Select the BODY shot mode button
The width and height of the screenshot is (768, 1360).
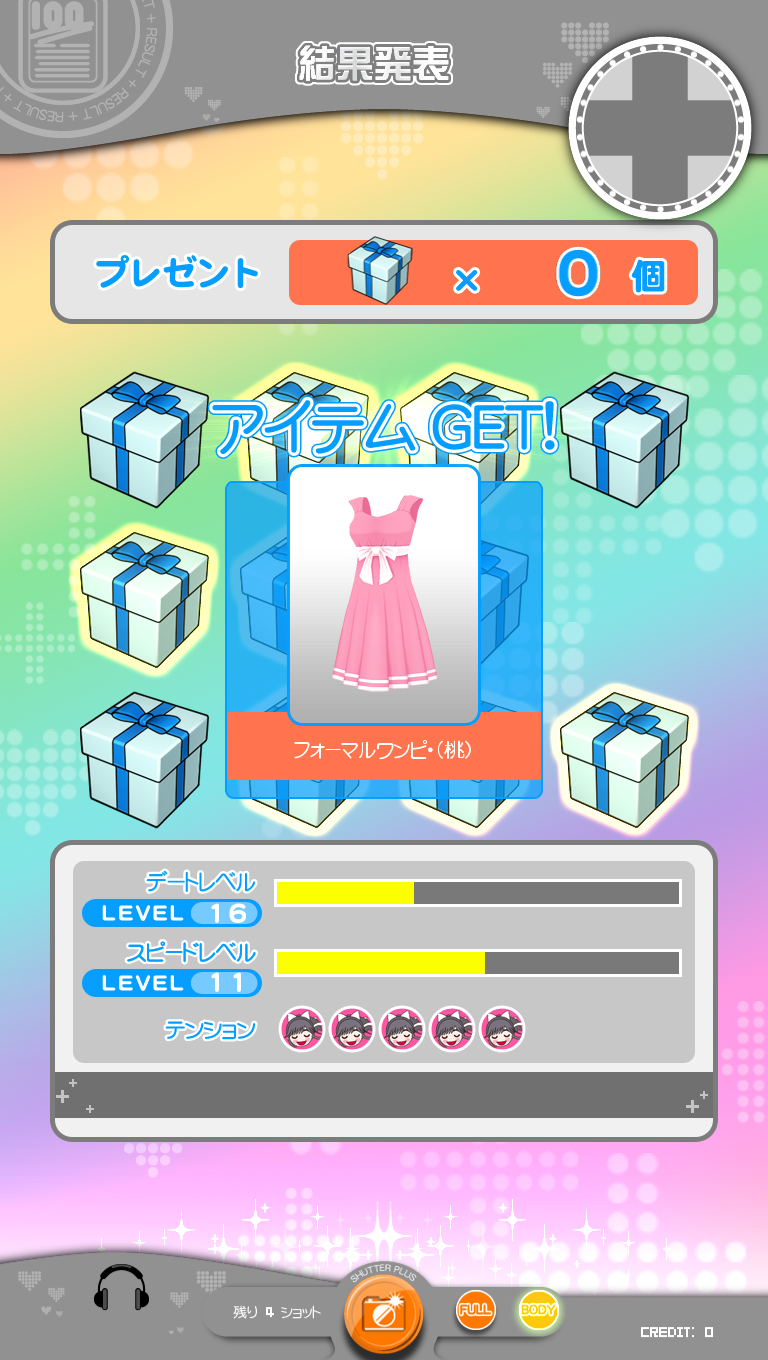[x=538, y=1310]
